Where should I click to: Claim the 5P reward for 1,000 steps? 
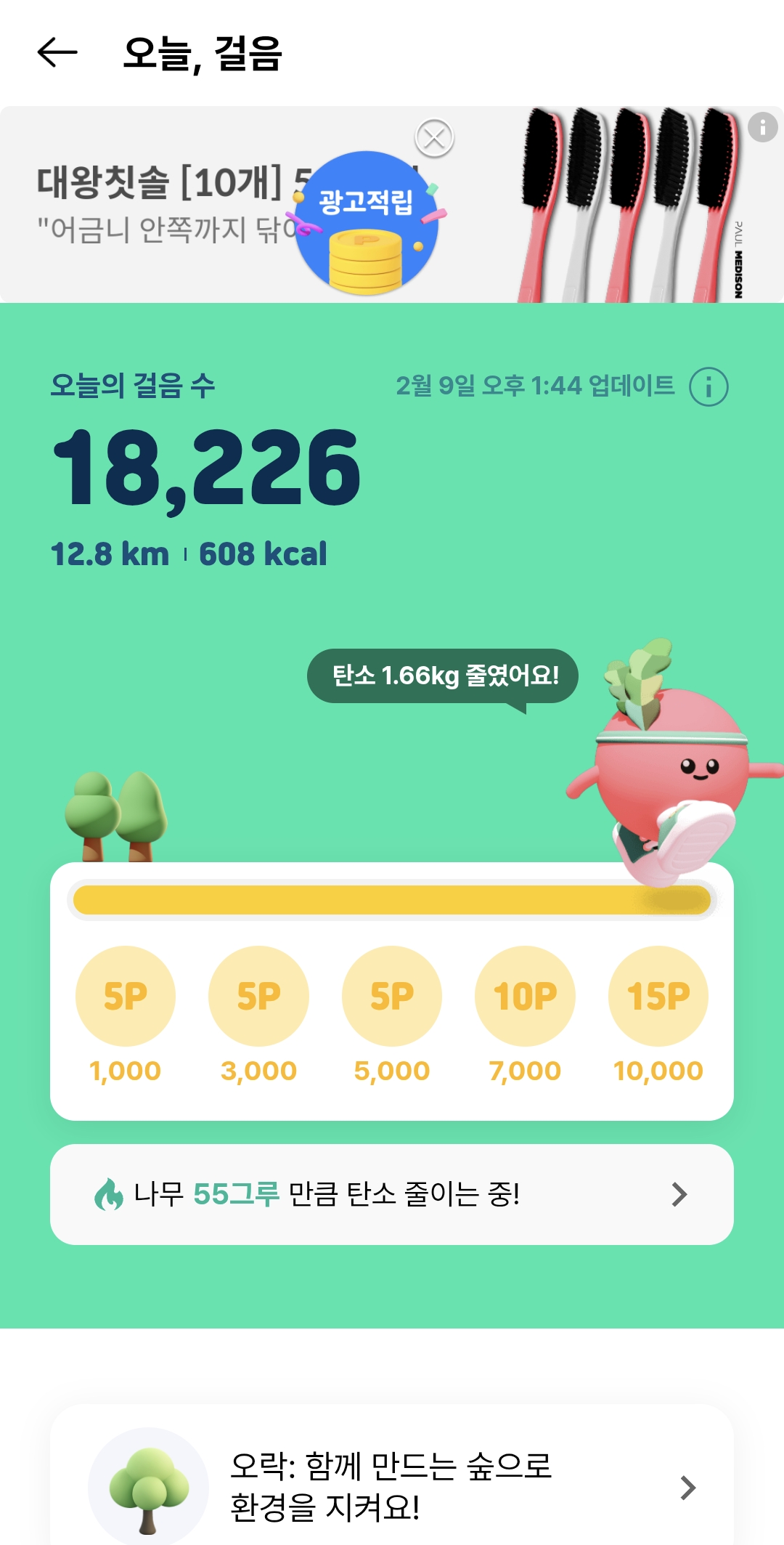point(126,996)
